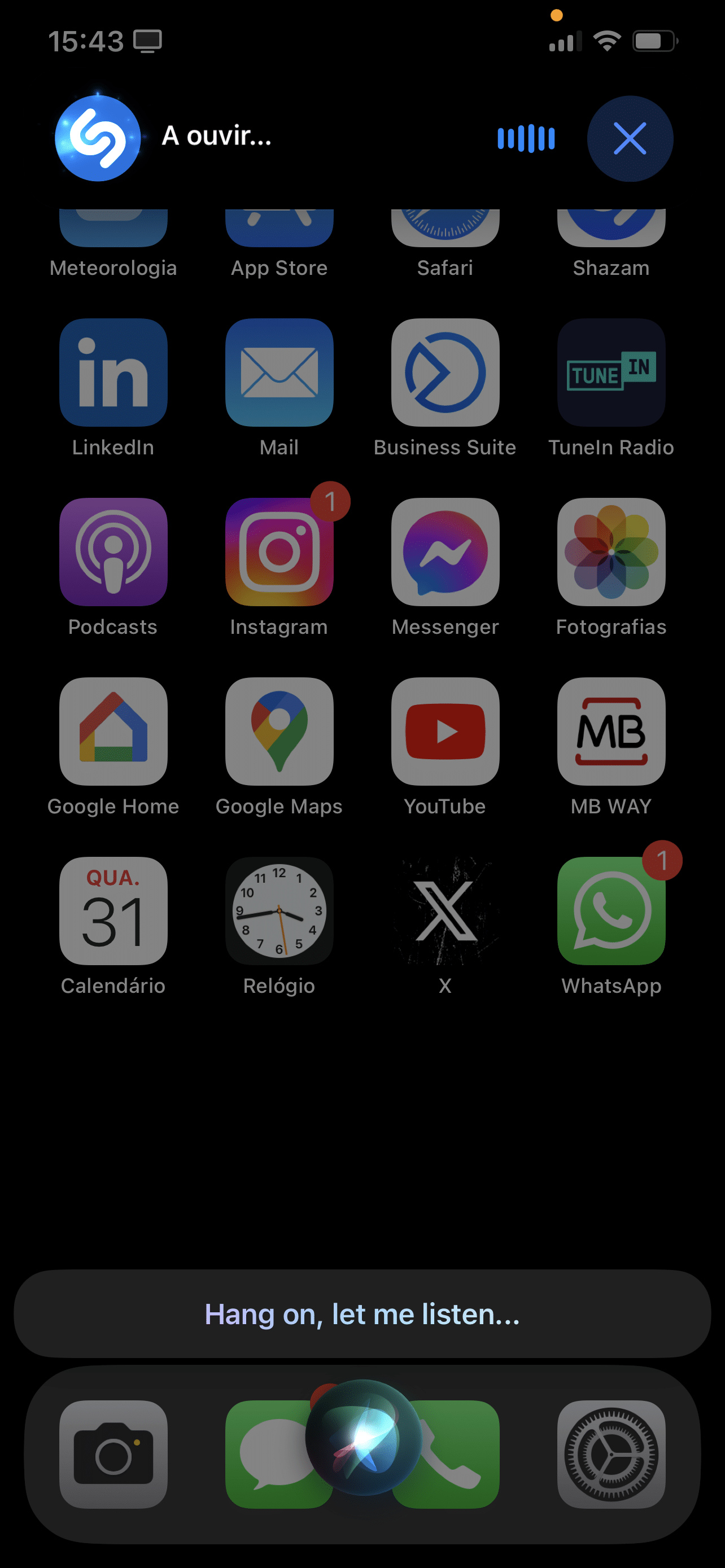Viewport: 725px width, 1568px height.
Task: Launch the Mail app
Action: [x=279, y=373]
